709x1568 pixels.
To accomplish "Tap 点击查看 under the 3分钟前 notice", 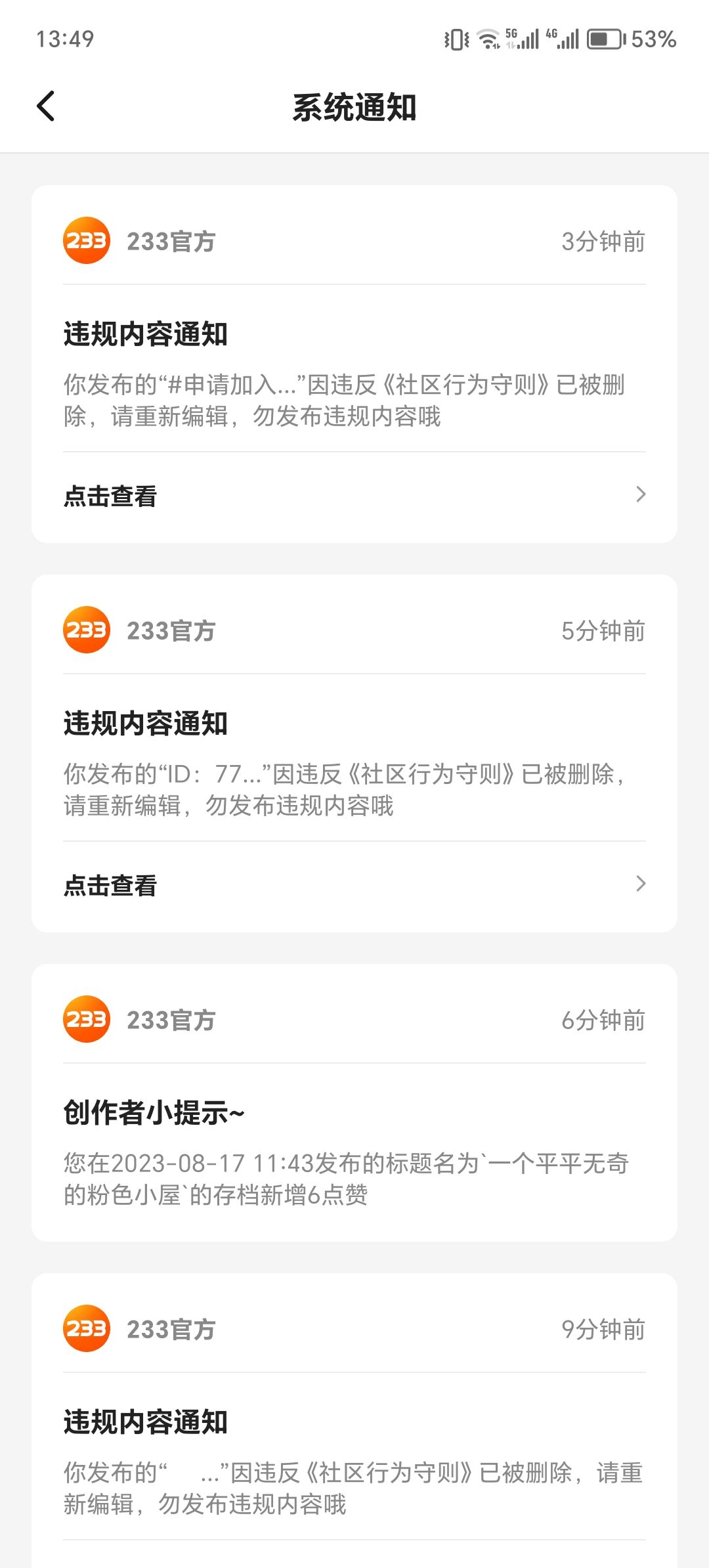I will 354,496.
